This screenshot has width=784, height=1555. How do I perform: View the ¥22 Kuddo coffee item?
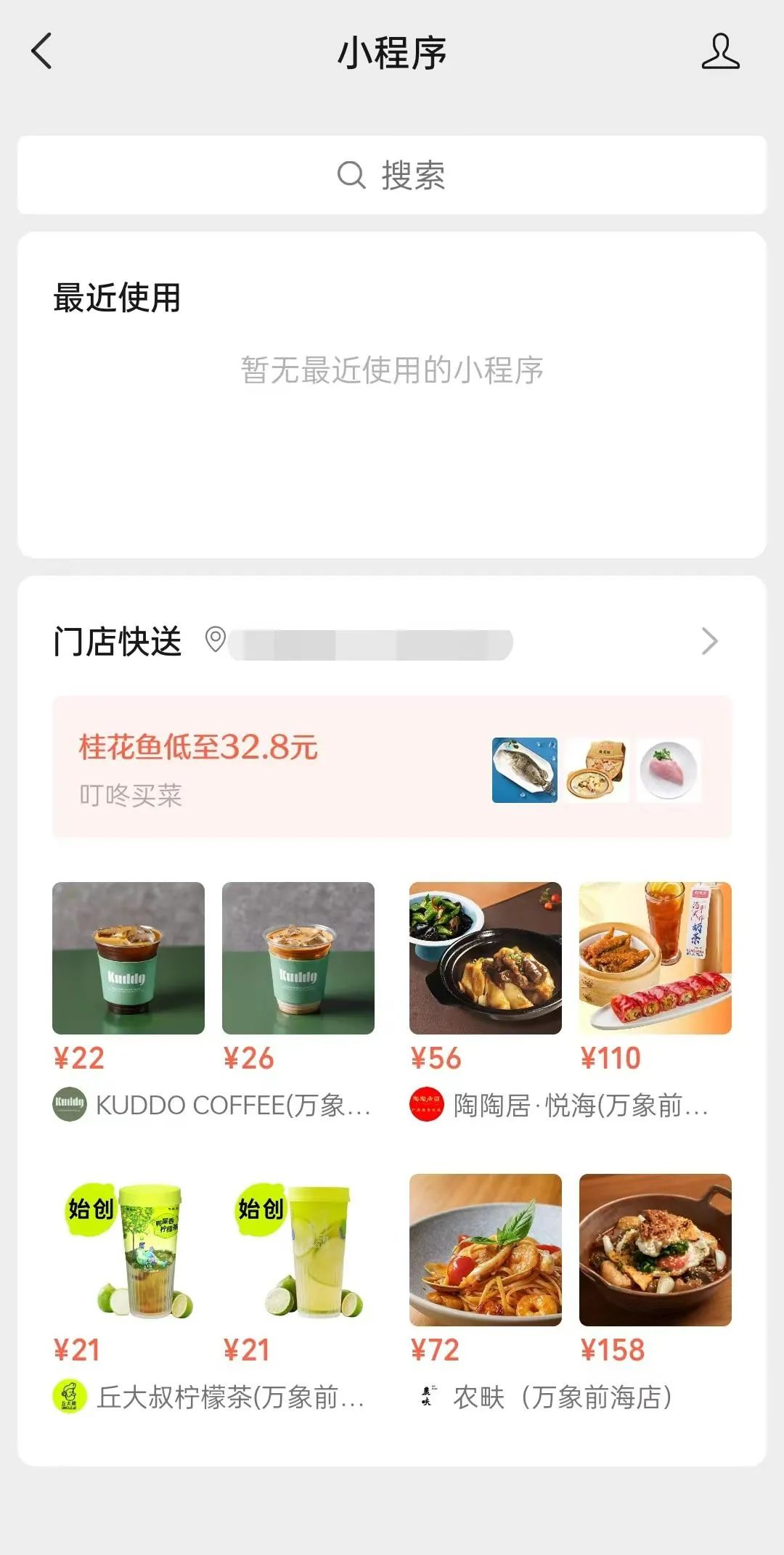128,958
